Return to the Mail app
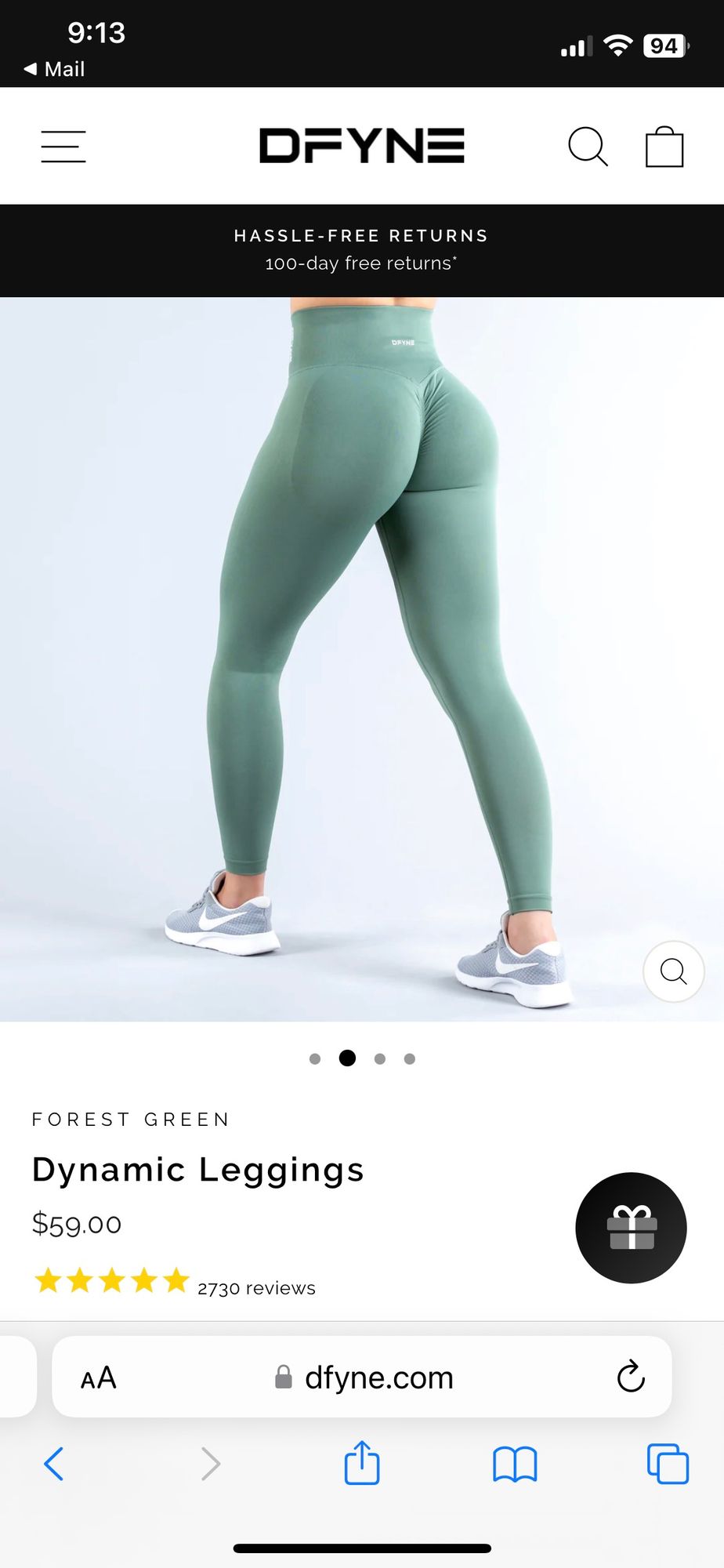The height and width of the screenshot is (1568, 724). point(55,69)
